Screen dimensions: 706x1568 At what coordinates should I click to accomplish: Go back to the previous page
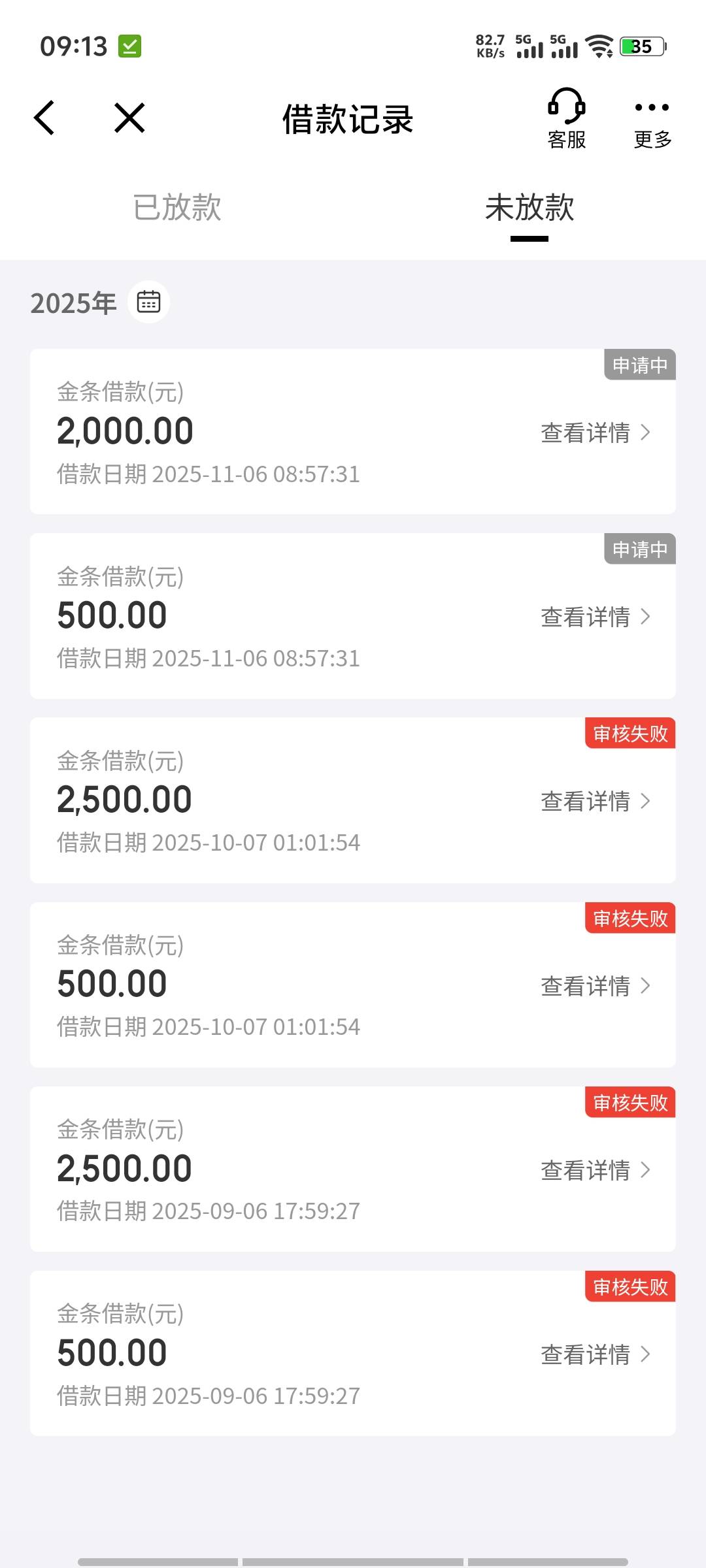click(x=44, y=118)
